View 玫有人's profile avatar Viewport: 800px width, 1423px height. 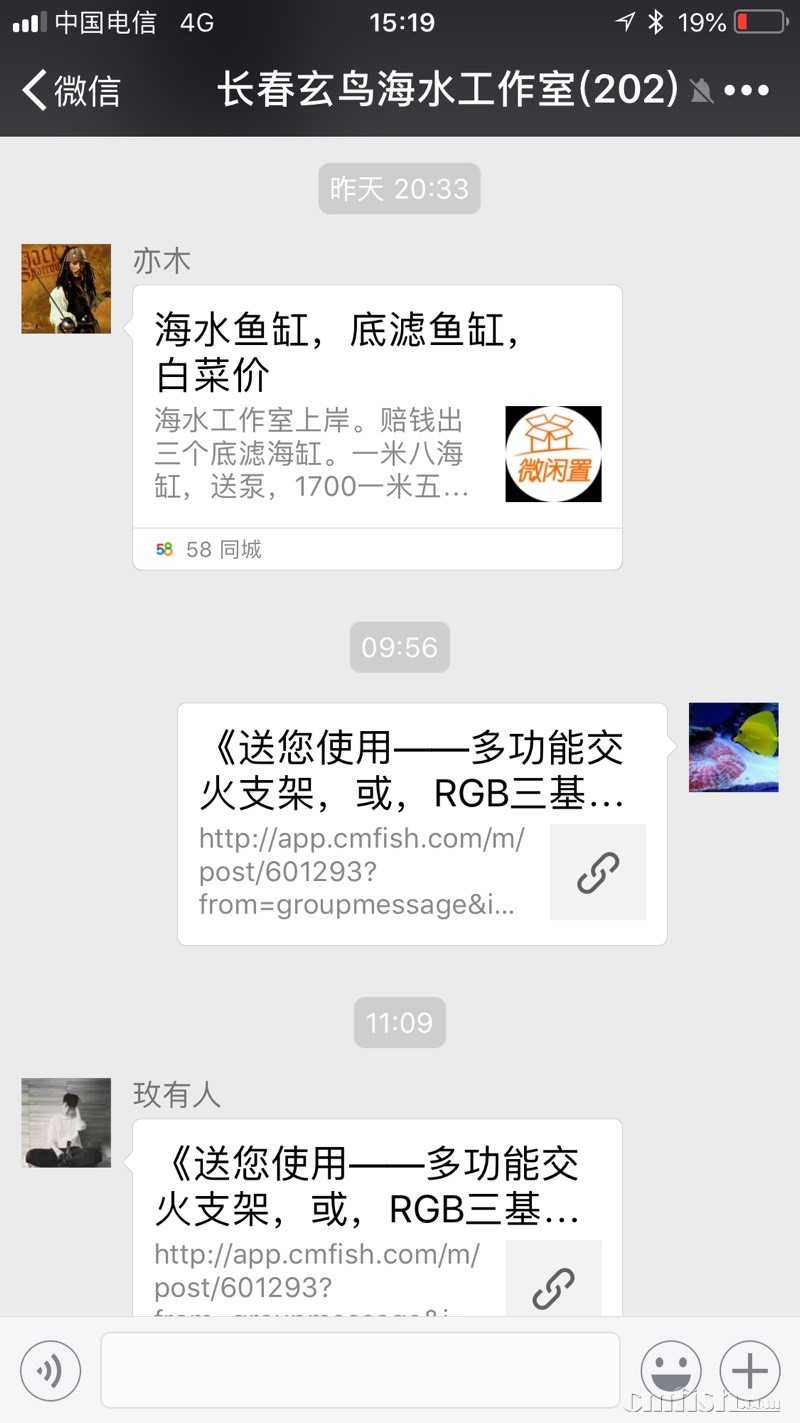(x=66, y=1122)
